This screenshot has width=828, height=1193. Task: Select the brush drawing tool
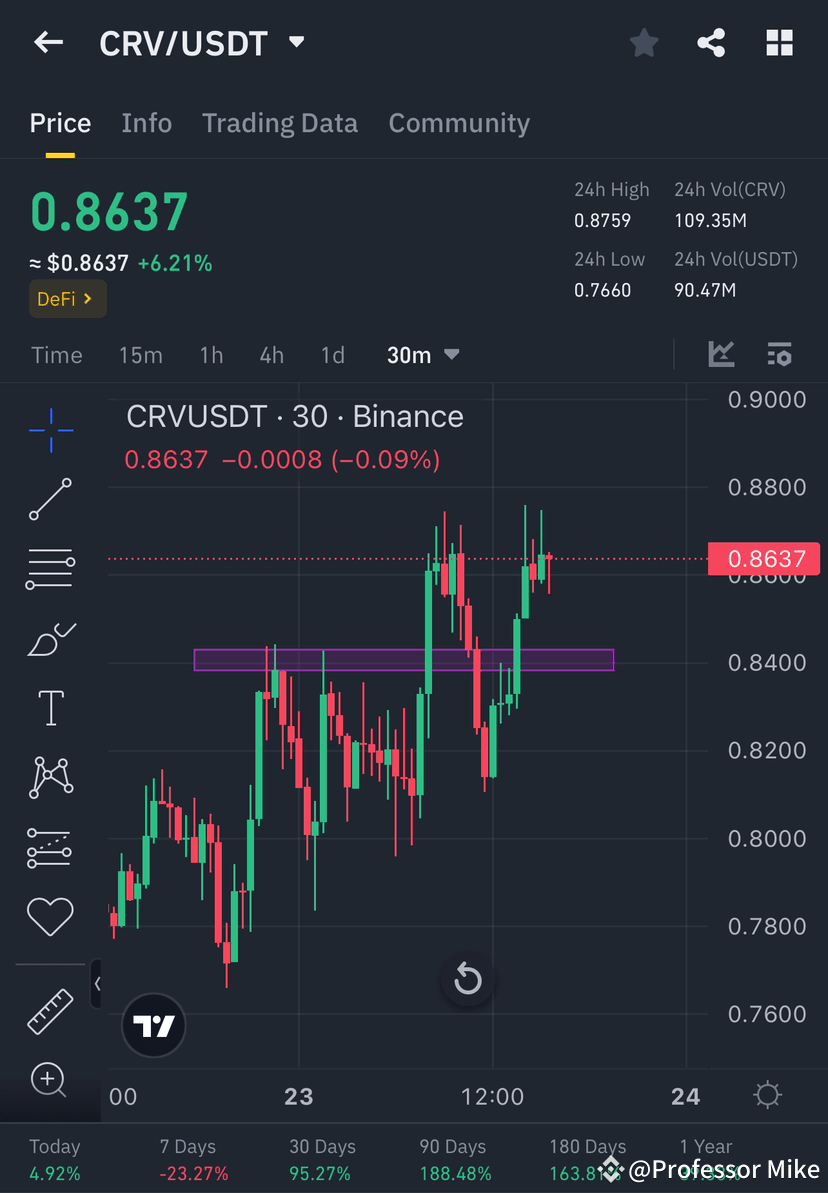point(50,638)
